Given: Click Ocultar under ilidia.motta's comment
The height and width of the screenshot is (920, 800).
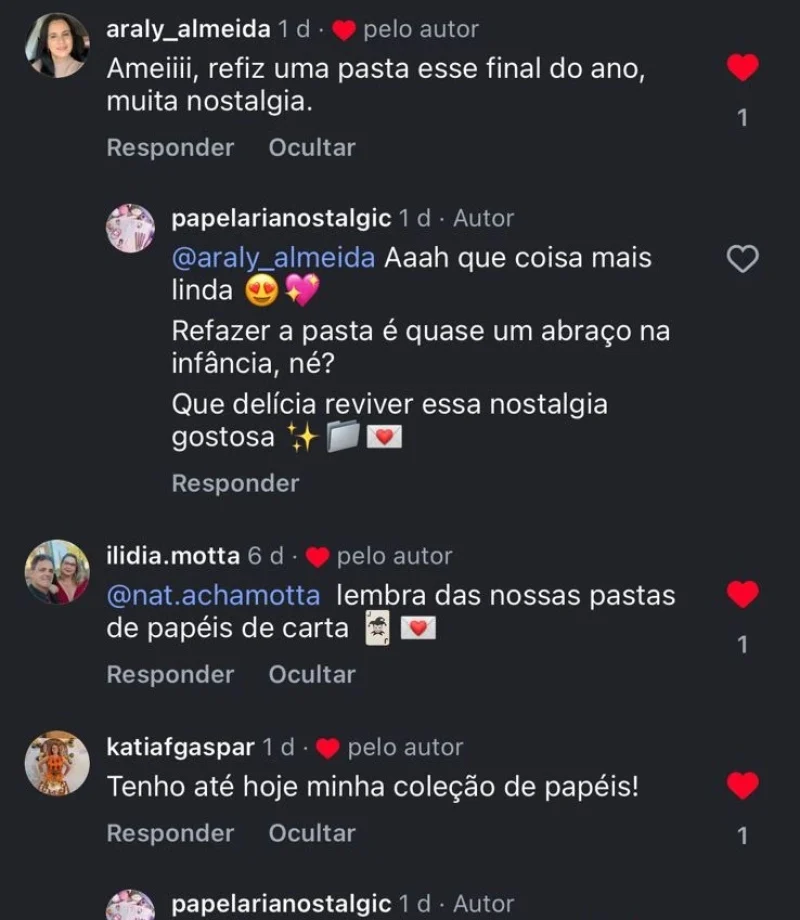Looking at the screenshot, I should coord(310,674).
